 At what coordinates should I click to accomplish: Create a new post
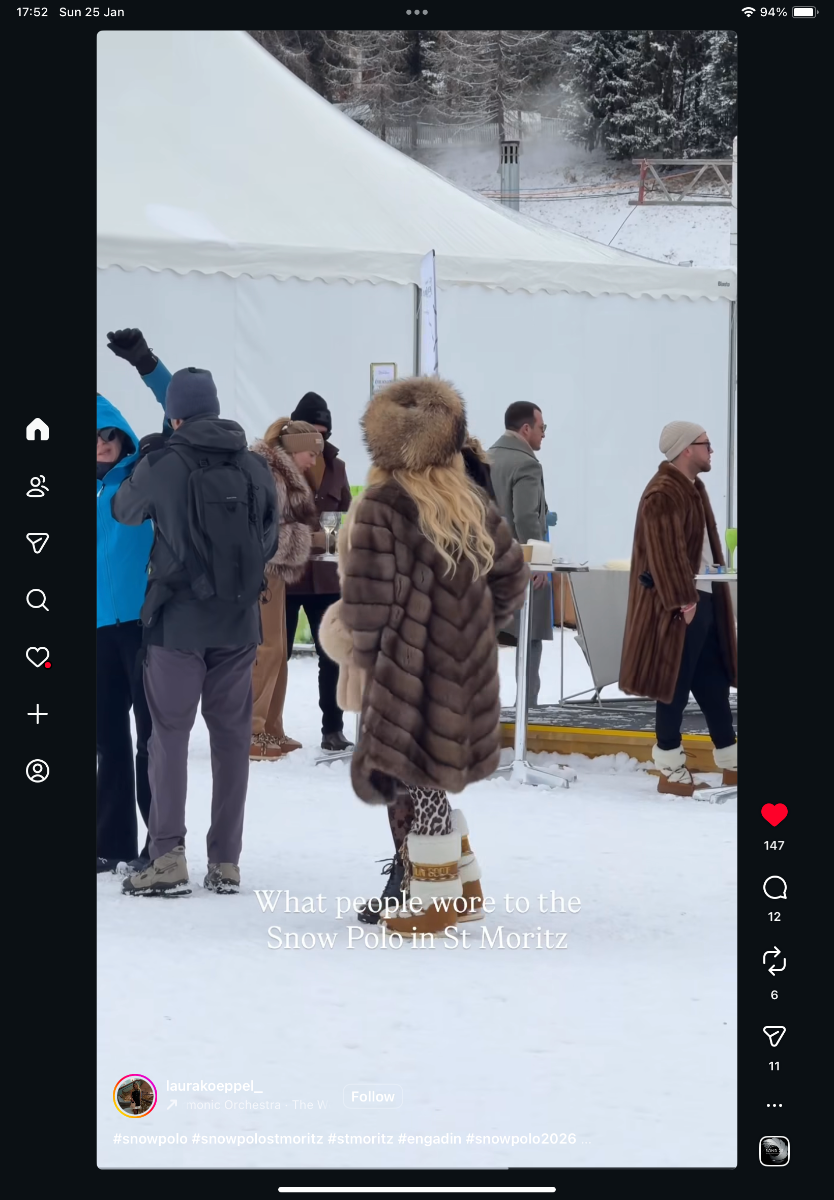[x=37, y=714]
